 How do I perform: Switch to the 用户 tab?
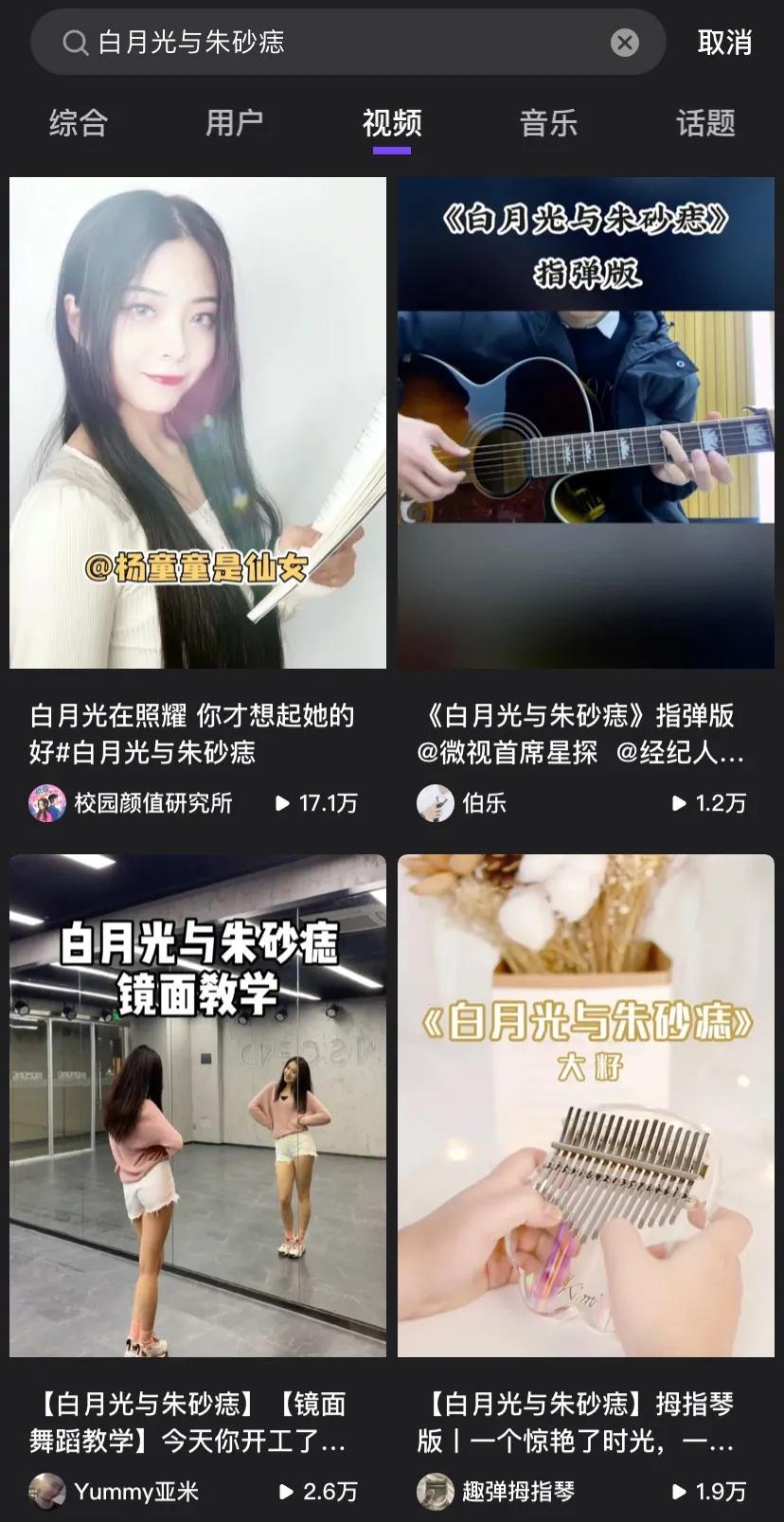234,123
